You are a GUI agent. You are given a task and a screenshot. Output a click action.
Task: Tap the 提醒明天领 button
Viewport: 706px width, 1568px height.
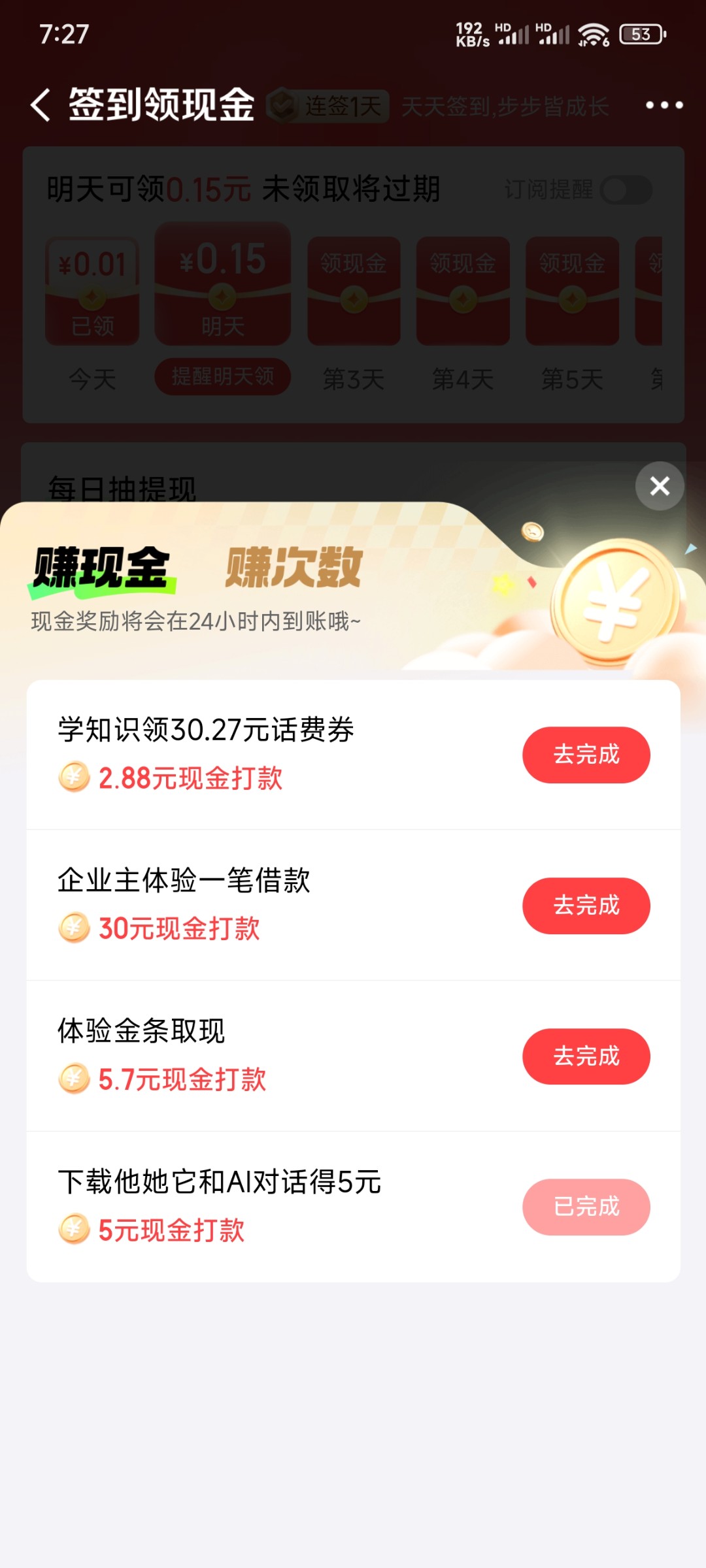(222, 377)
